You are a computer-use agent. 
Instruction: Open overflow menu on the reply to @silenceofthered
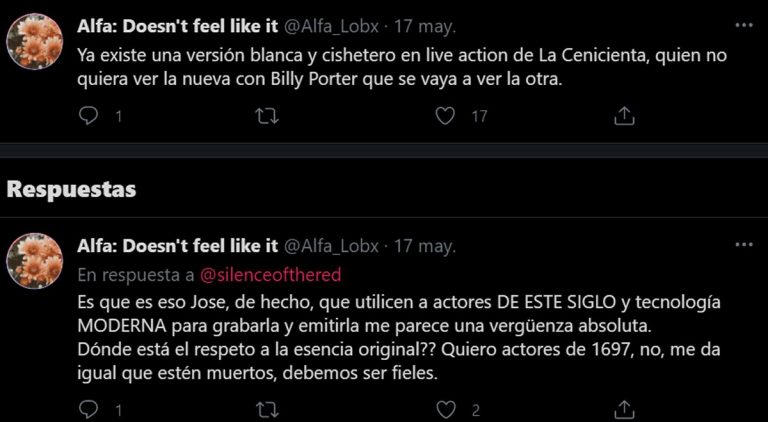(x=743, y=245)
